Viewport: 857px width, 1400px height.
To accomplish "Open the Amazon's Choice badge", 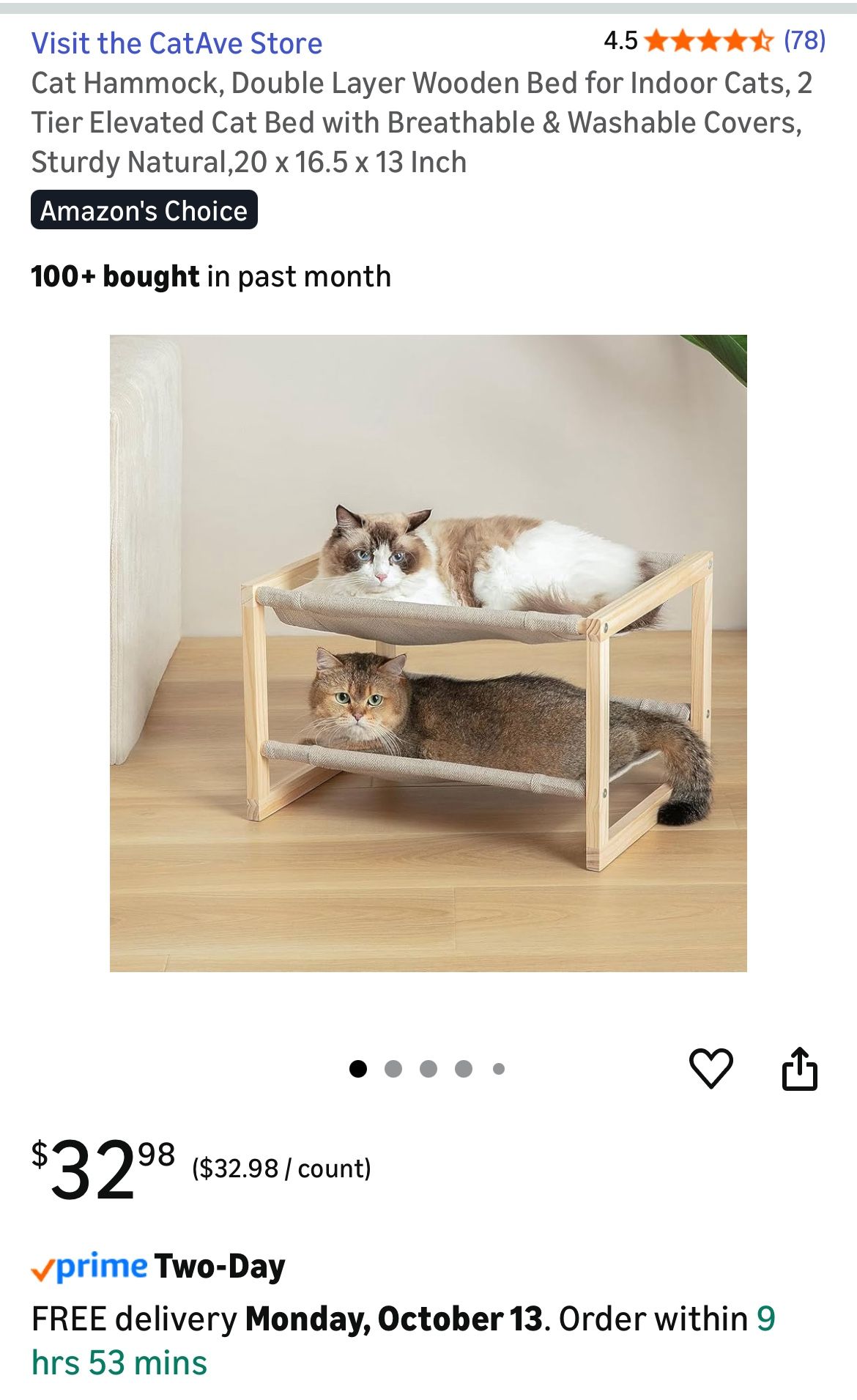I will tap(144, 210).
